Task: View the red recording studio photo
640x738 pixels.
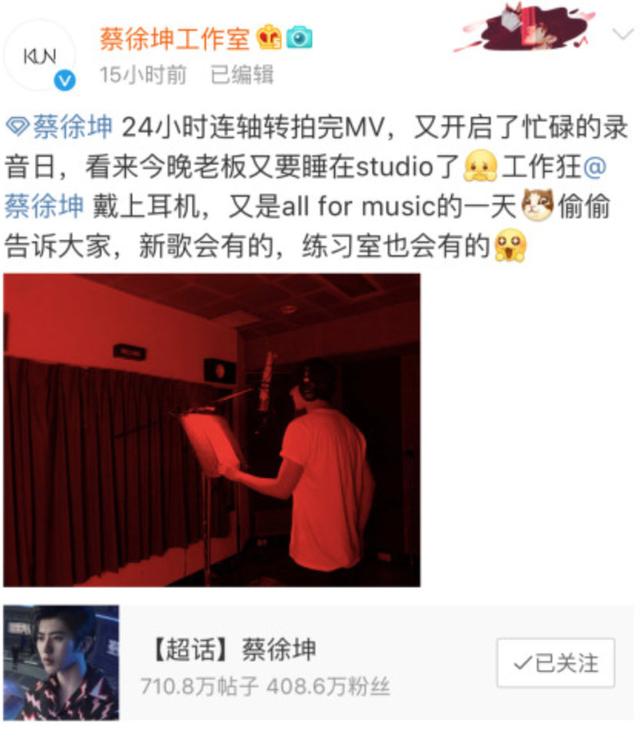Action: click(211, 430)
